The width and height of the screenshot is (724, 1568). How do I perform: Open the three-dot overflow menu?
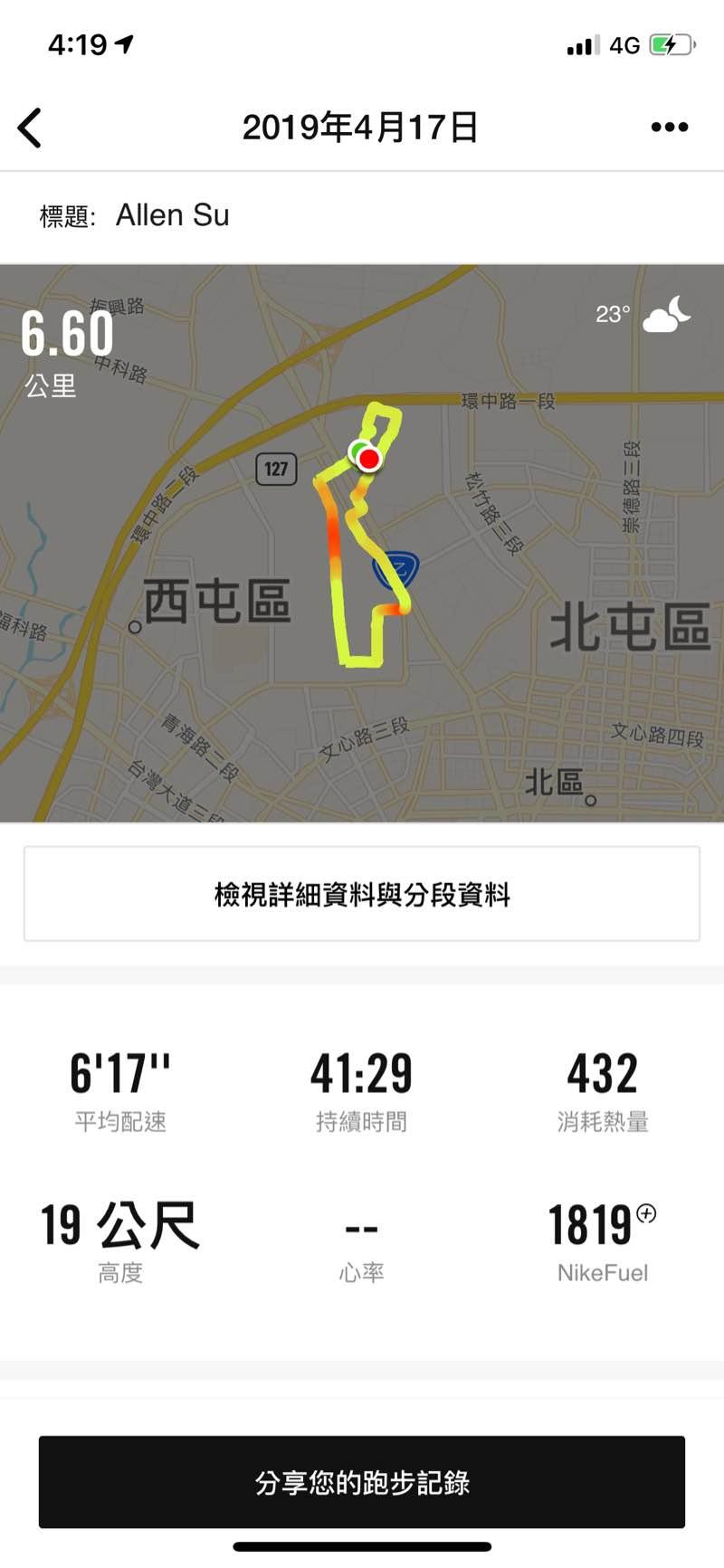coord(670,128)
